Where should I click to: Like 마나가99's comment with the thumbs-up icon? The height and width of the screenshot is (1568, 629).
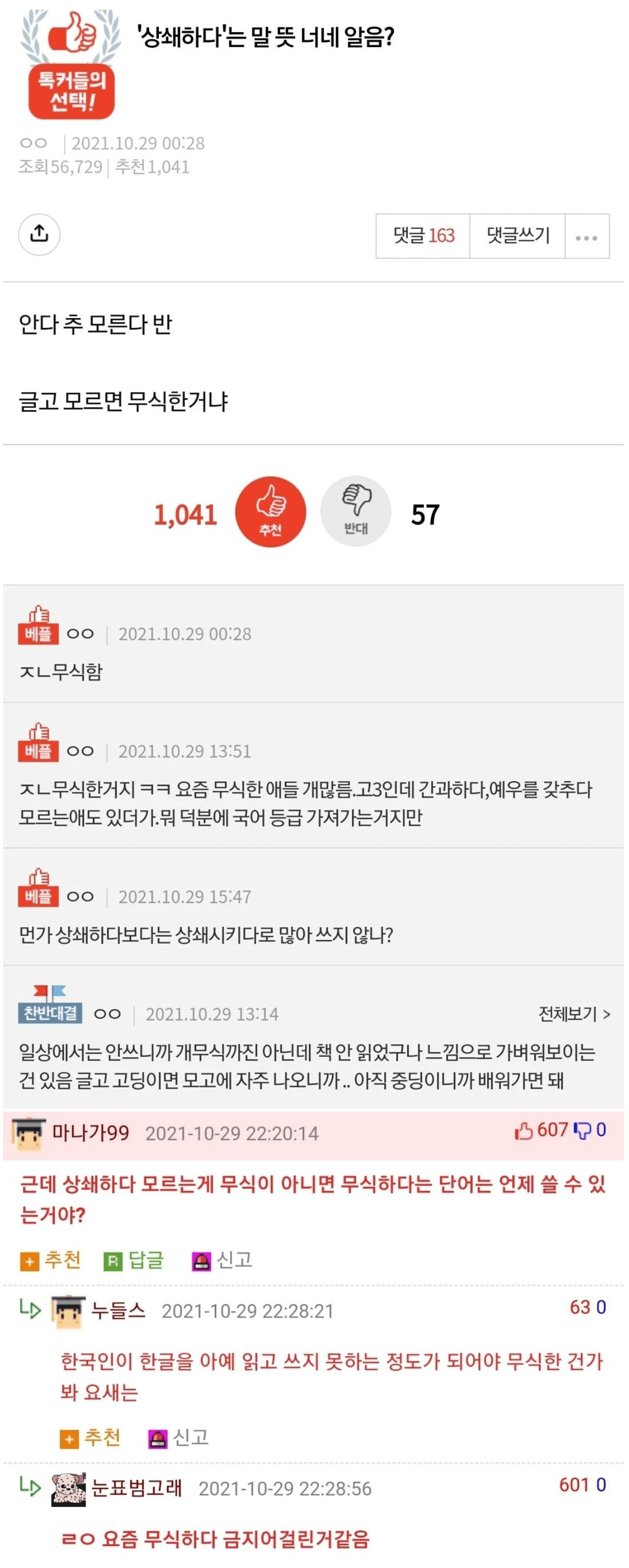coord(523,1131)
